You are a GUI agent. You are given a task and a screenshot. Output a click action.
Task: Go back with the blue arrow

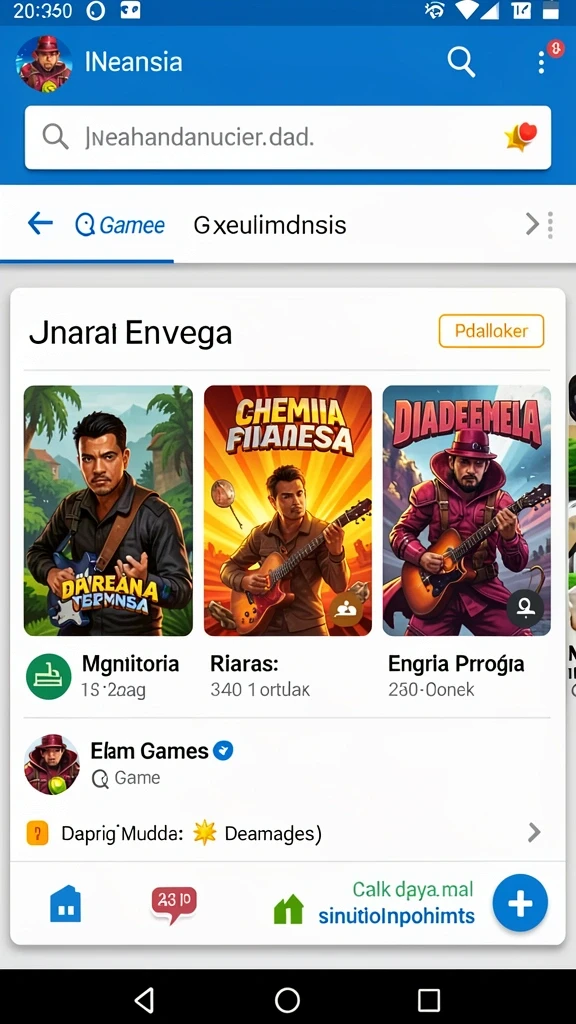tap(40, 224)
